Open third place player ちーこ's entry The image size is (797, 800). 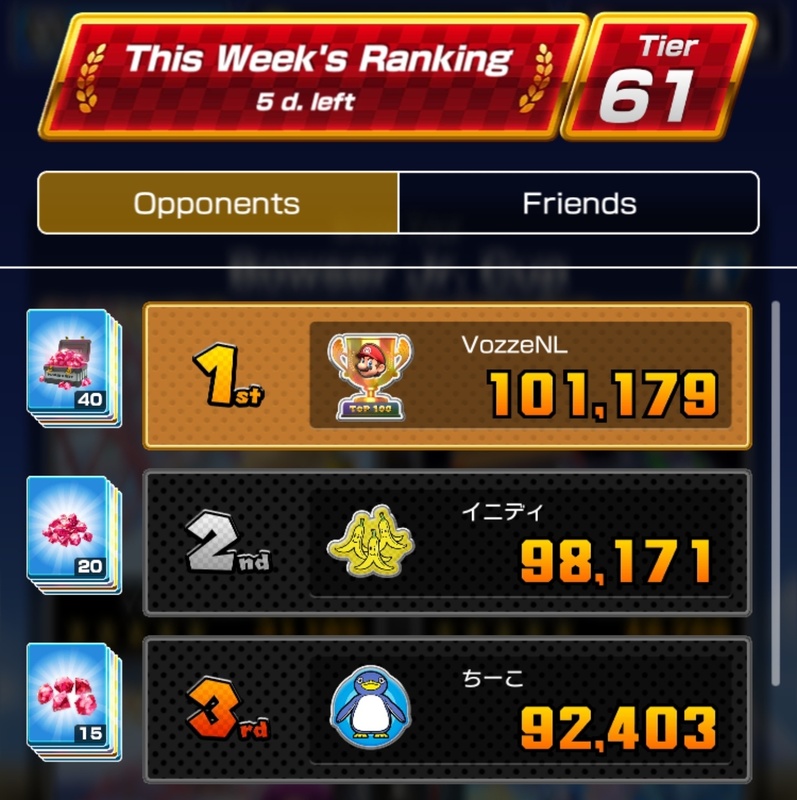(446, 708)
